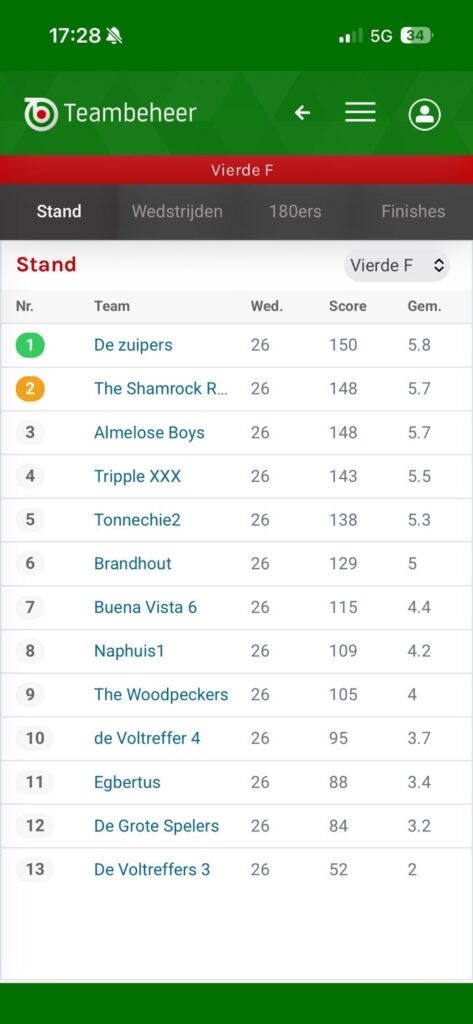Go back using the arrow icon
The height and width of the screenshot is (1024, 473).
[x=302, y=113]
